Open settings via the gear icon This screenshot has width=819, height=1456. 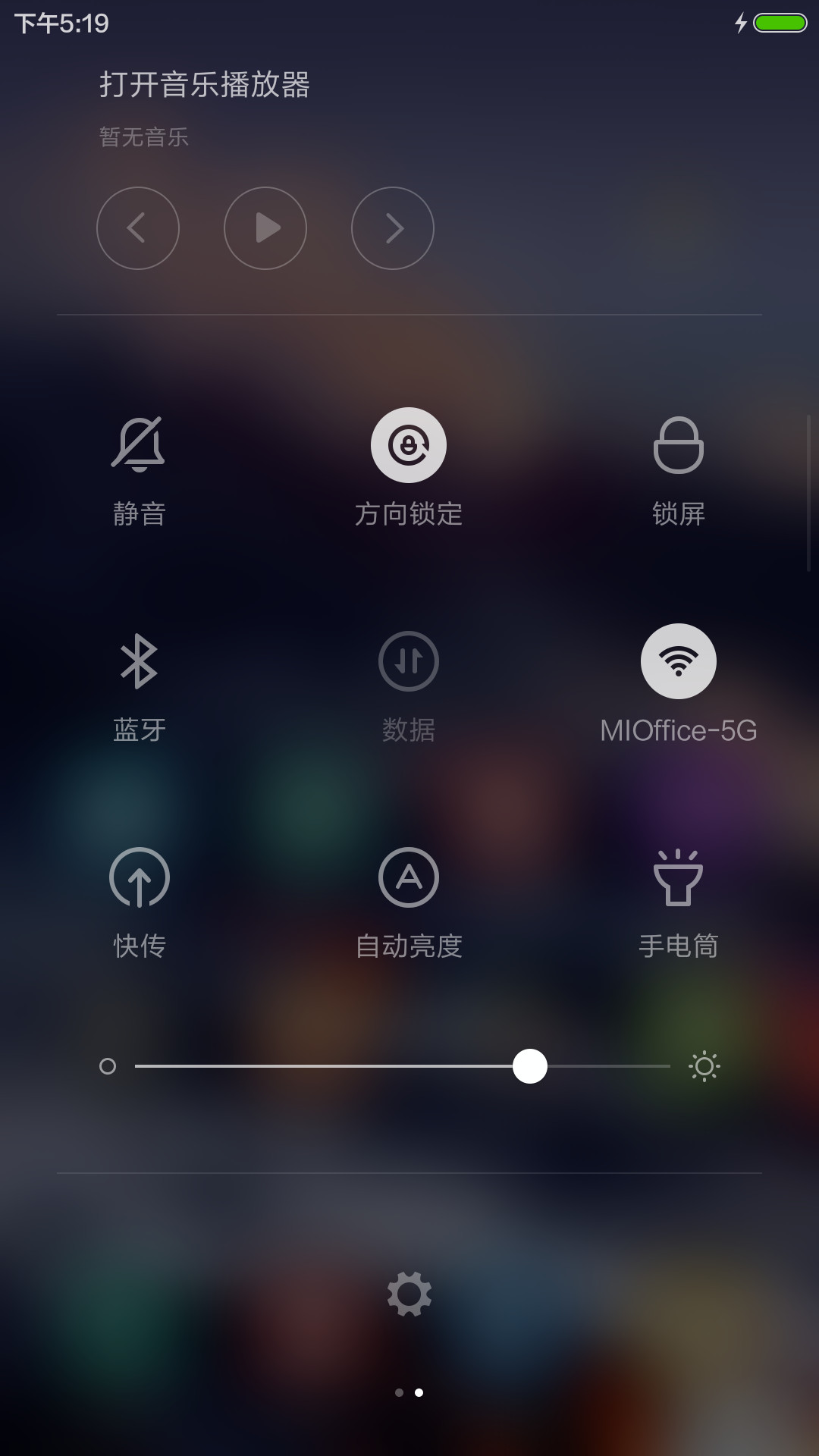point(409,1294)
